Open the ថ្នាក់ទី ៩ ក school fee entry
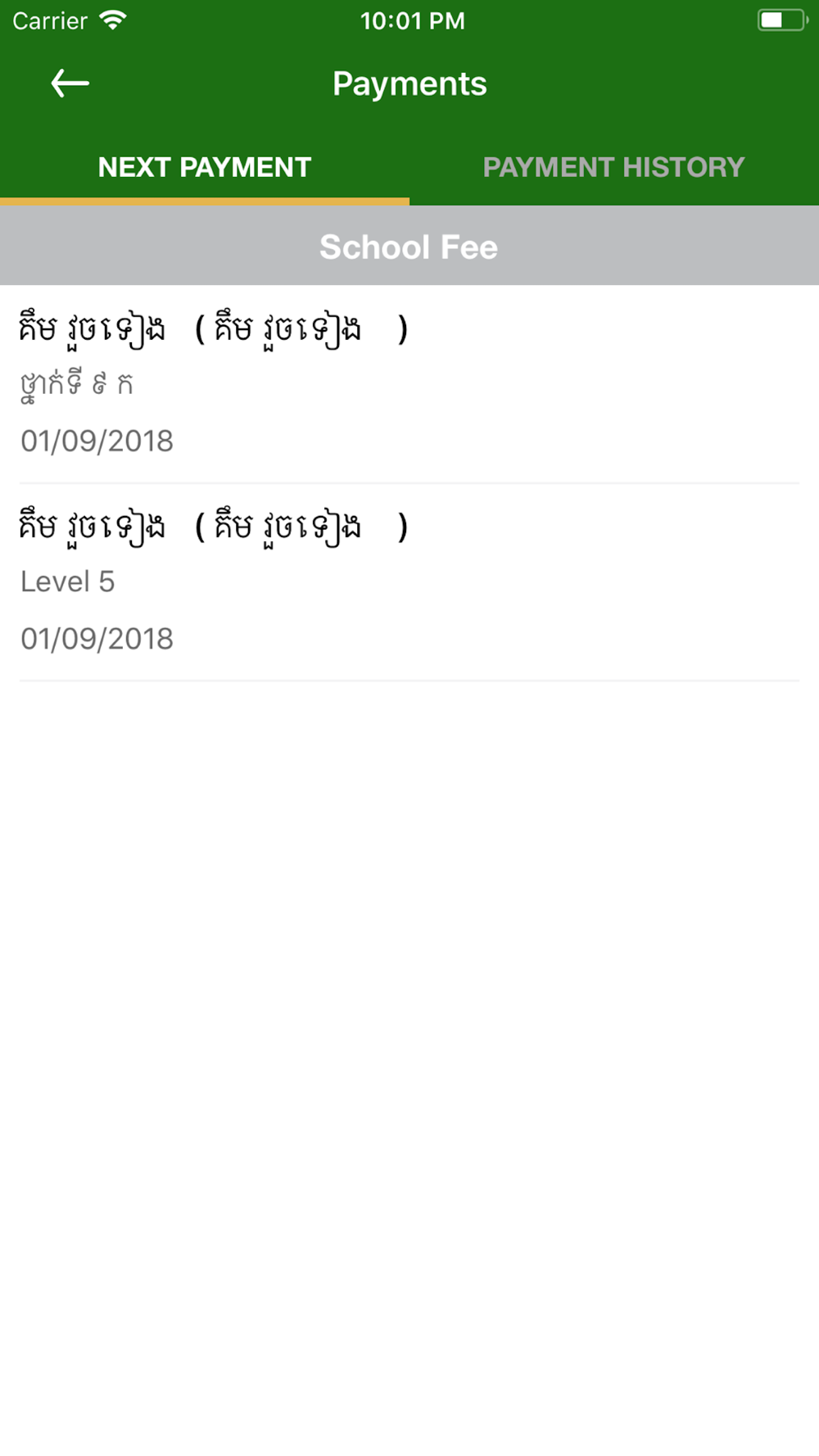This screenshot has width=819, height=1456. (409, 385)
